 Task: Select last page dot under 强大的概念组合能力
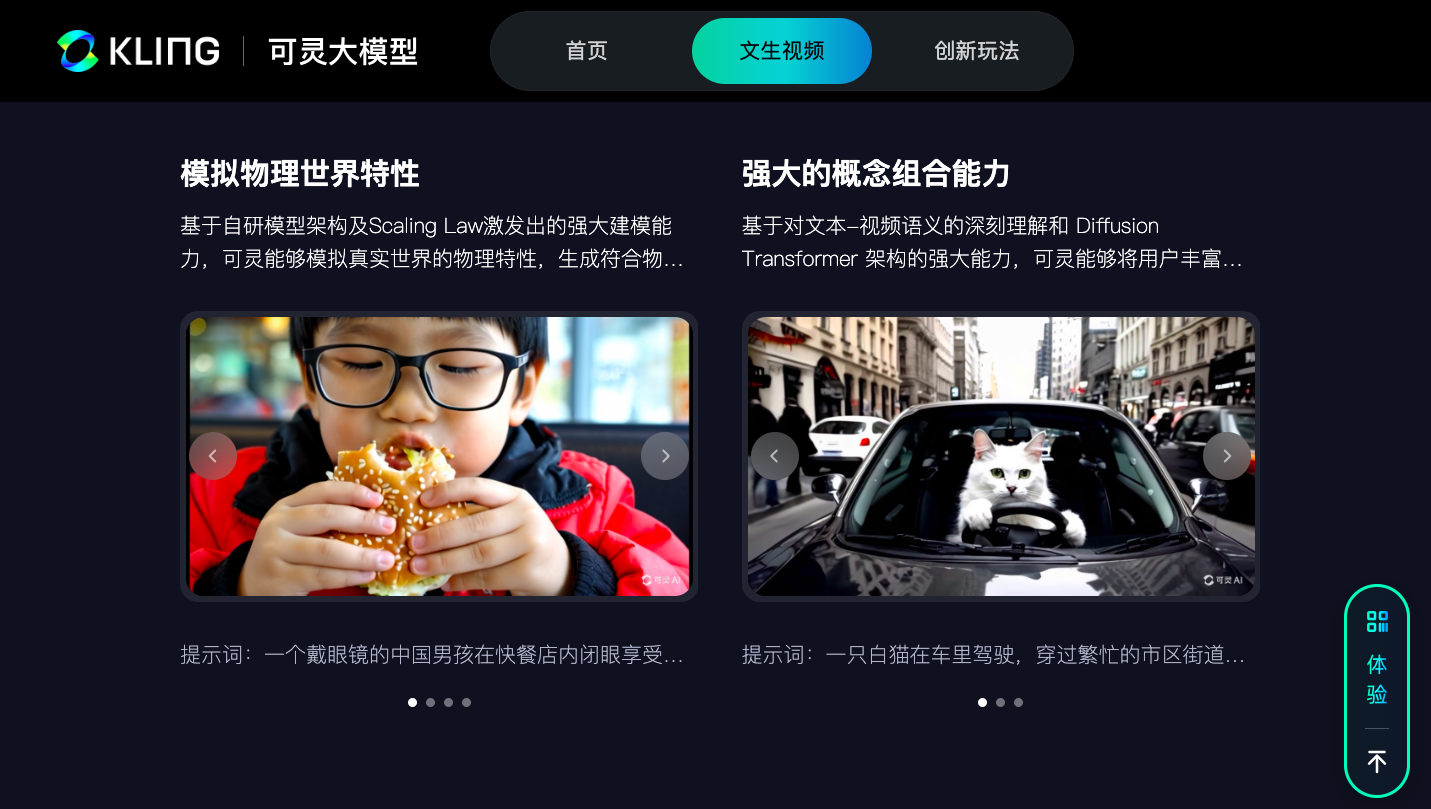coord(1018,702)
